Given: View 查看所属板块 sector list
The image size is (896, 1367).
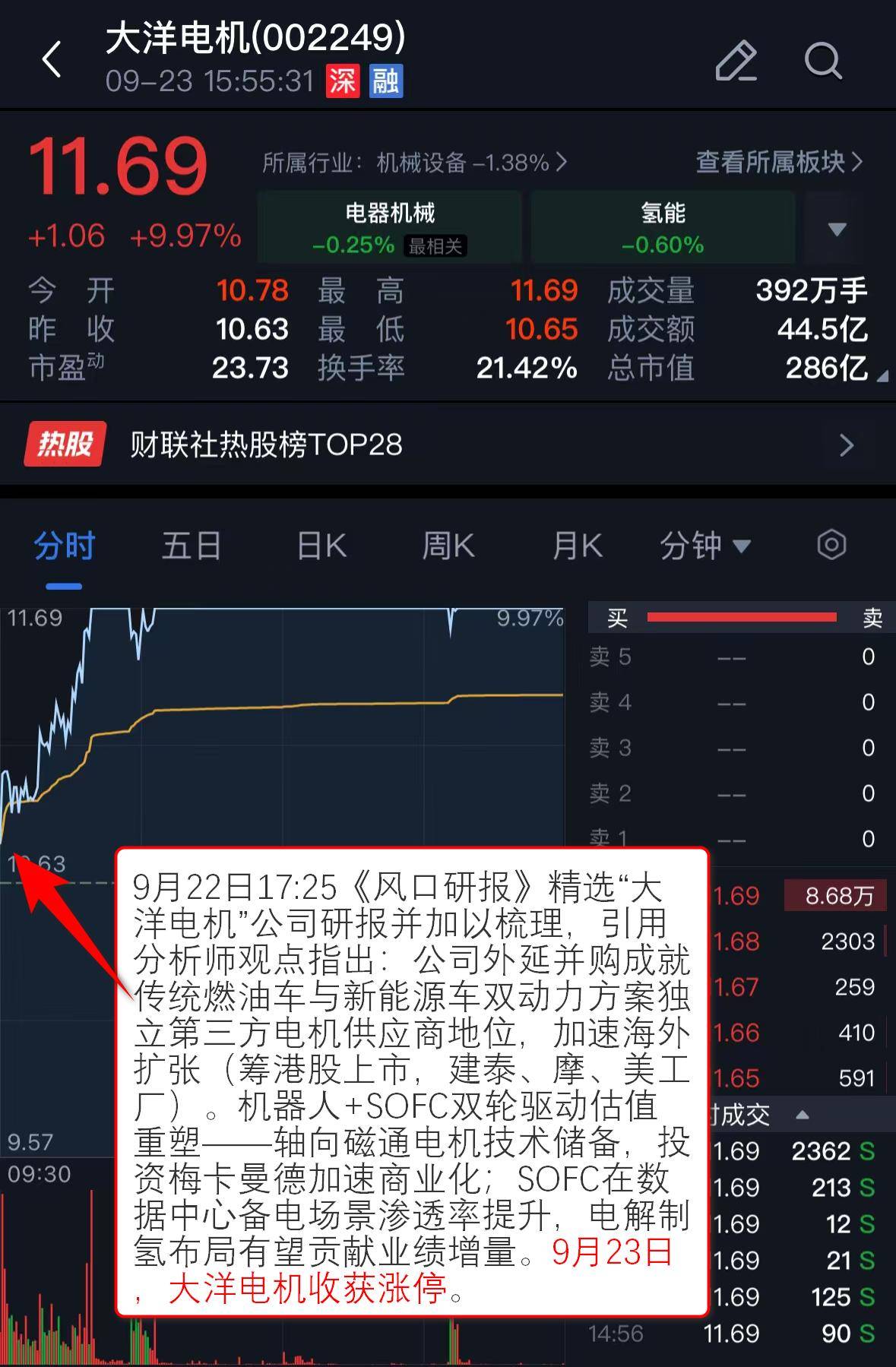Looking at the screenshot, I should pyautogui.click(x=779, y=162).
